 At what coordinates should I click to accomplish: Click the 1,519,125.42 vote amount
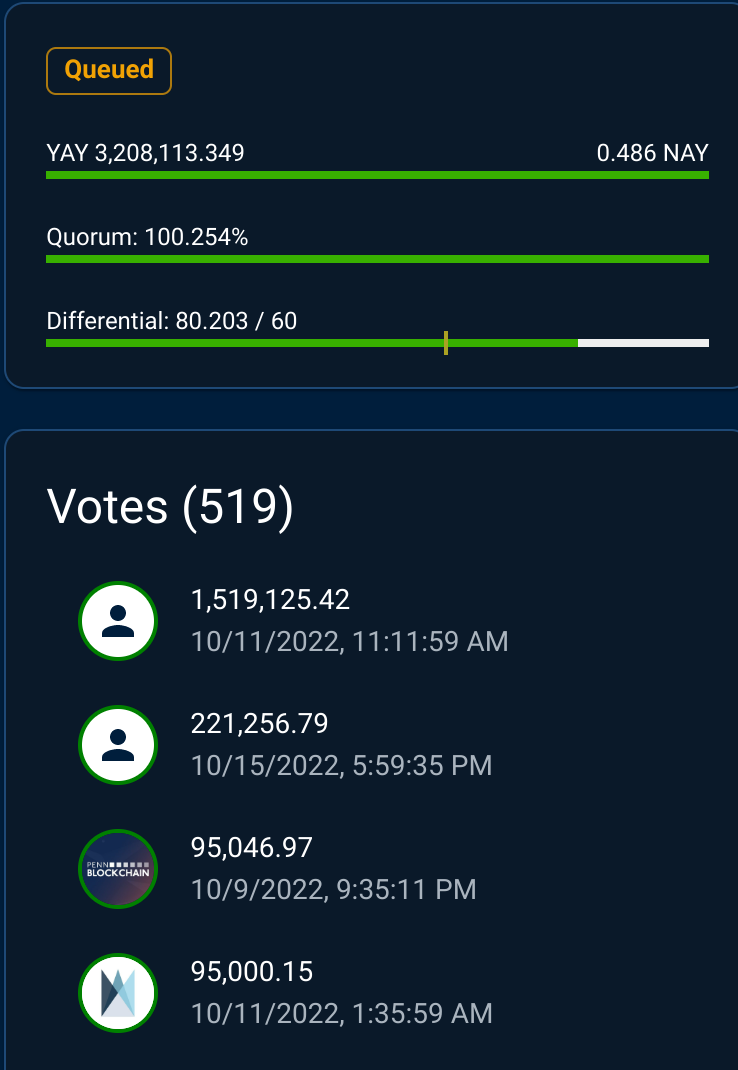[271, 600]
